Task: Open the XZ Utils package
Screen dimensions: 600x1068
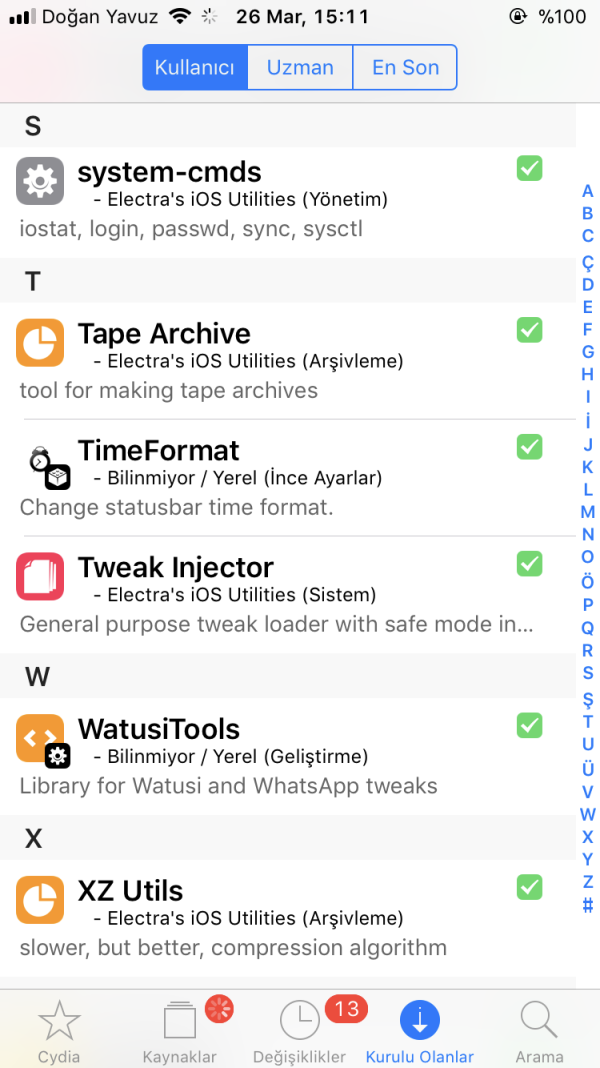Action: click(280, 918)
